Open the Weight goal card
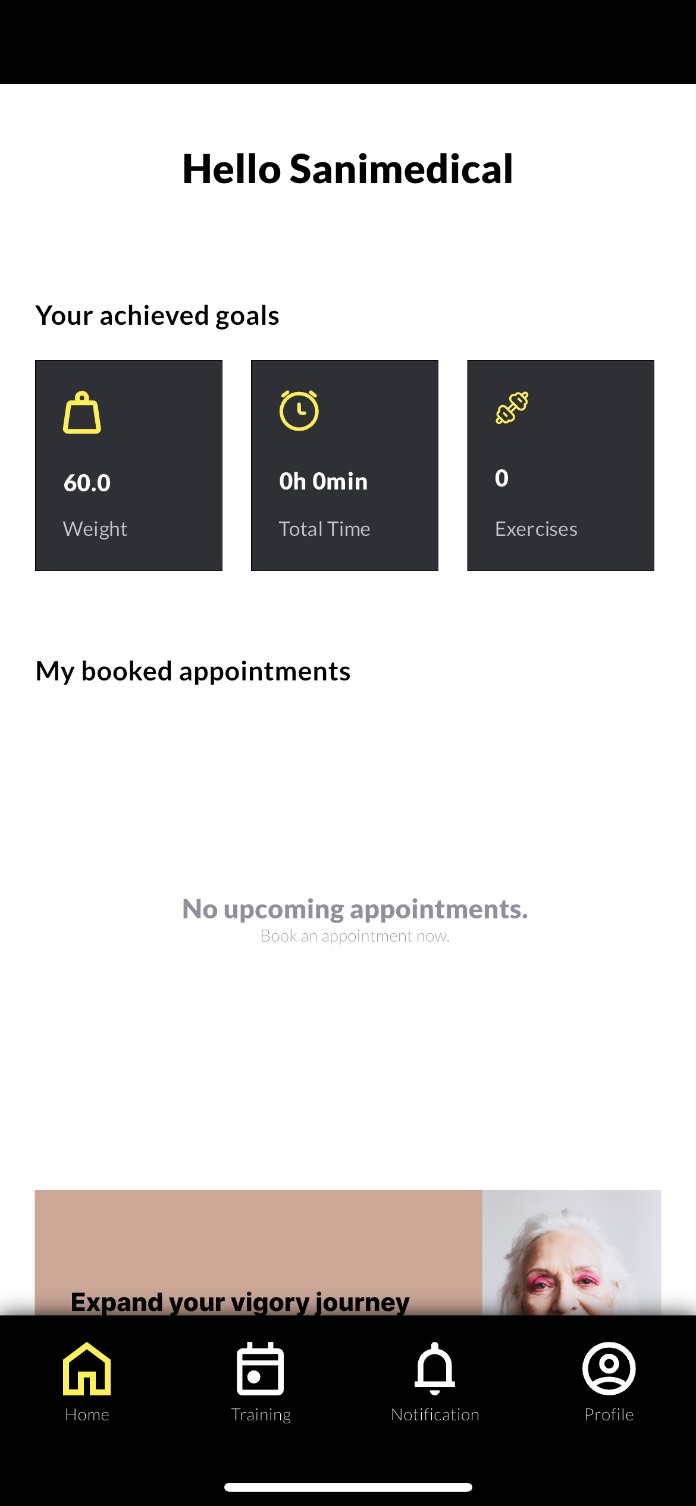This screenshot has width=696, height=1506. pos(129,466)
